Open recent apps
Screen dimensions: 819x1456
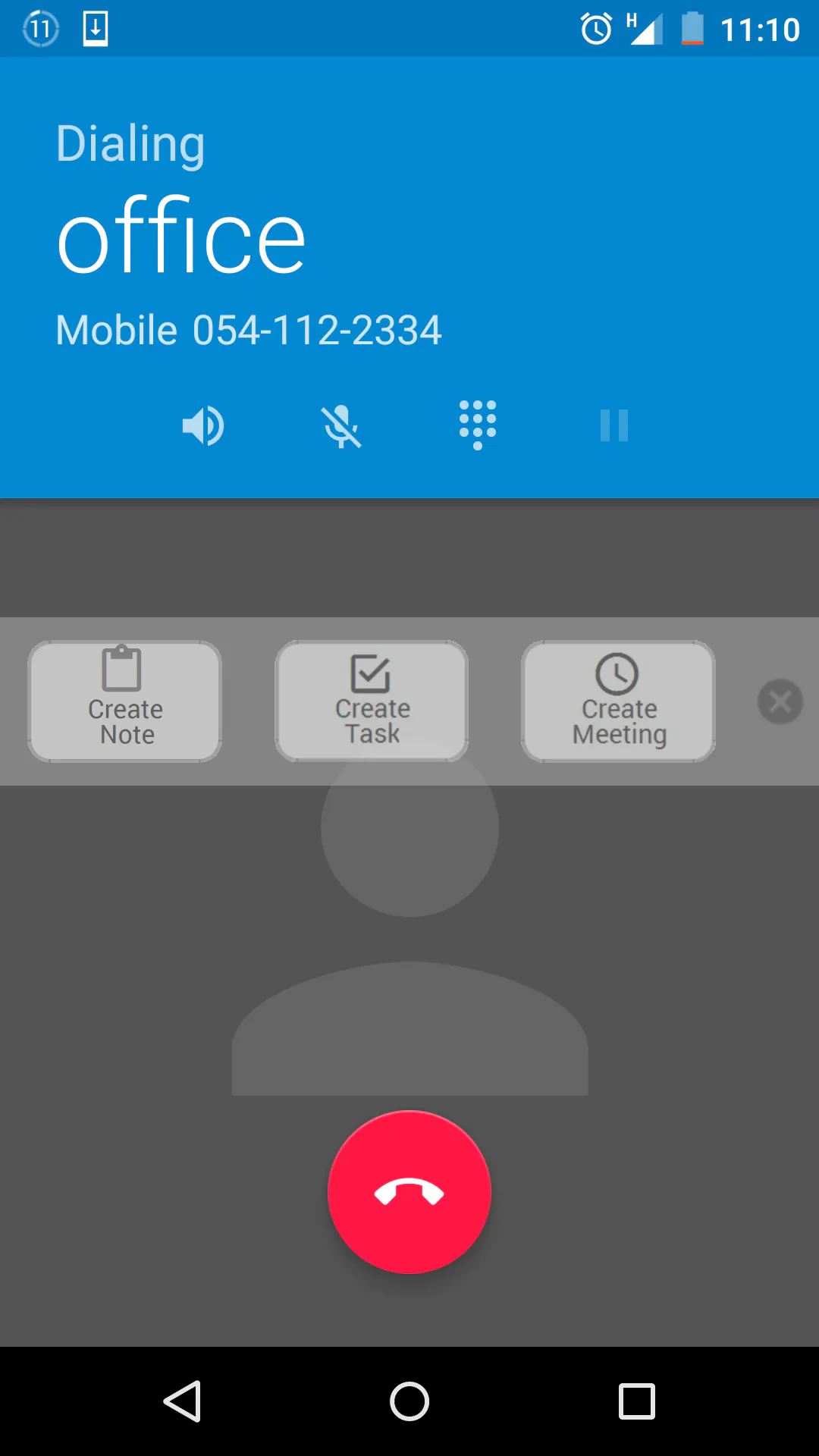pos(637,1401)
